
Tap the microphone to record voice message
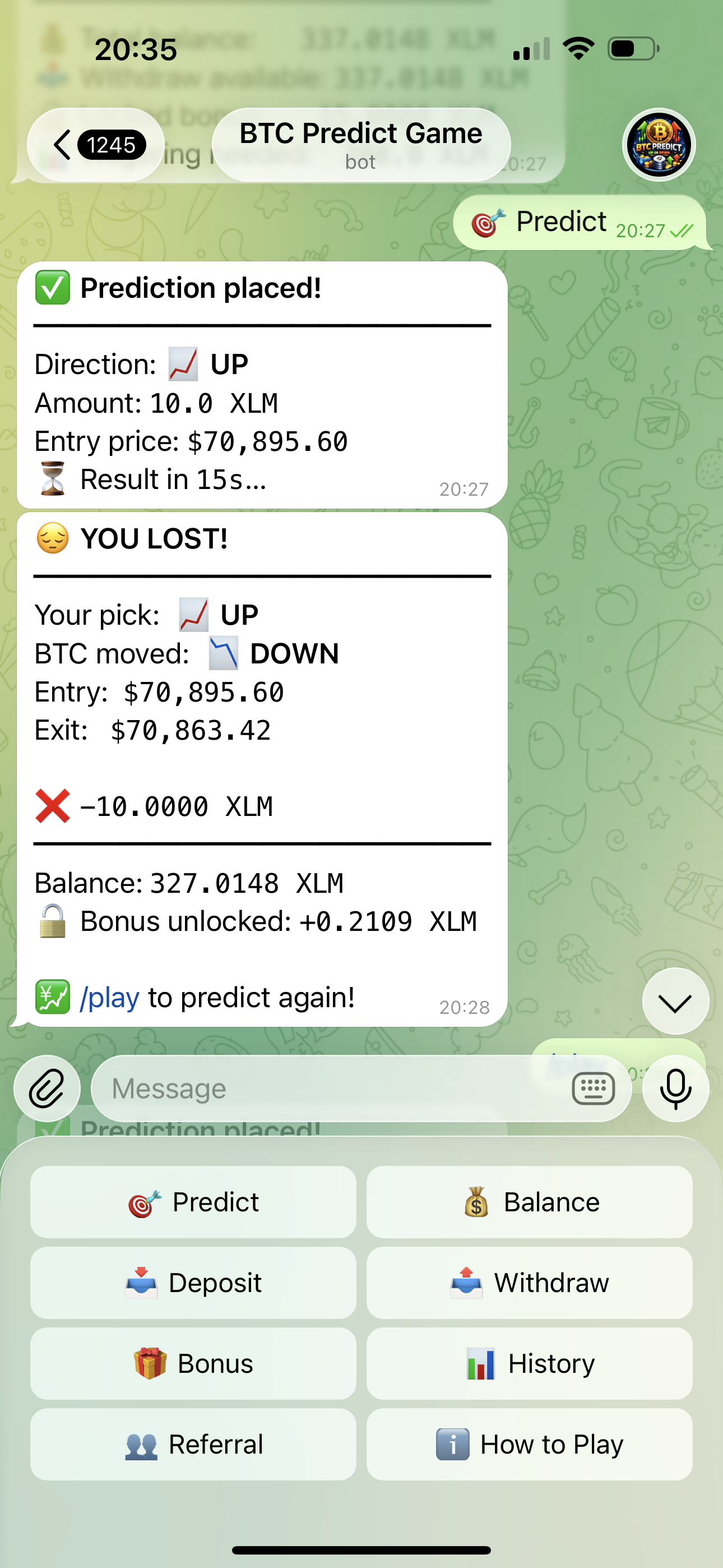pyautogui.click(x=675, y=1089)
